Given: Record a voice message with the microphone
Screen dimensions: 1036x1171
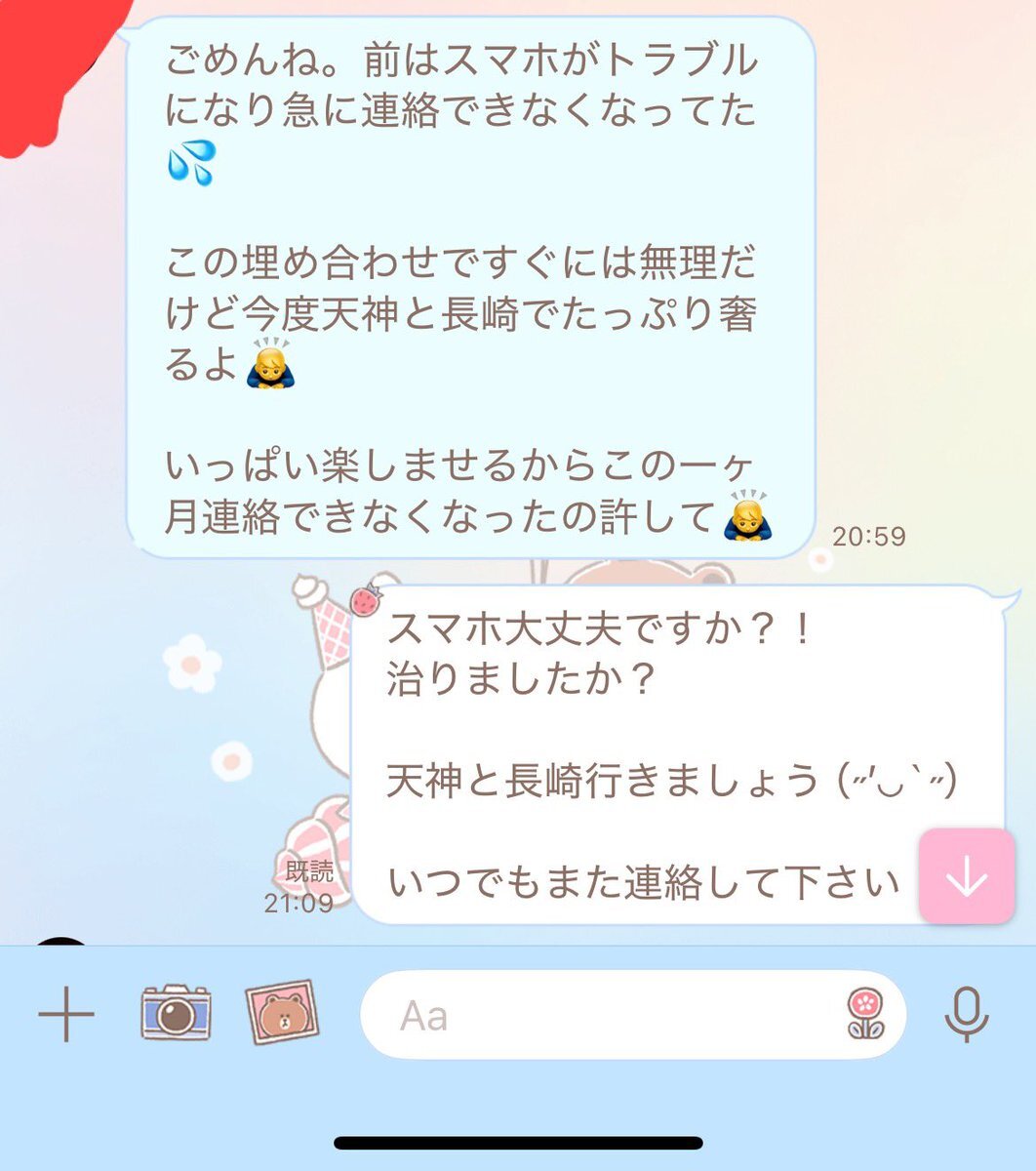Looking at the screenshot, I should pyautogui.click(x=967, y=1015).
